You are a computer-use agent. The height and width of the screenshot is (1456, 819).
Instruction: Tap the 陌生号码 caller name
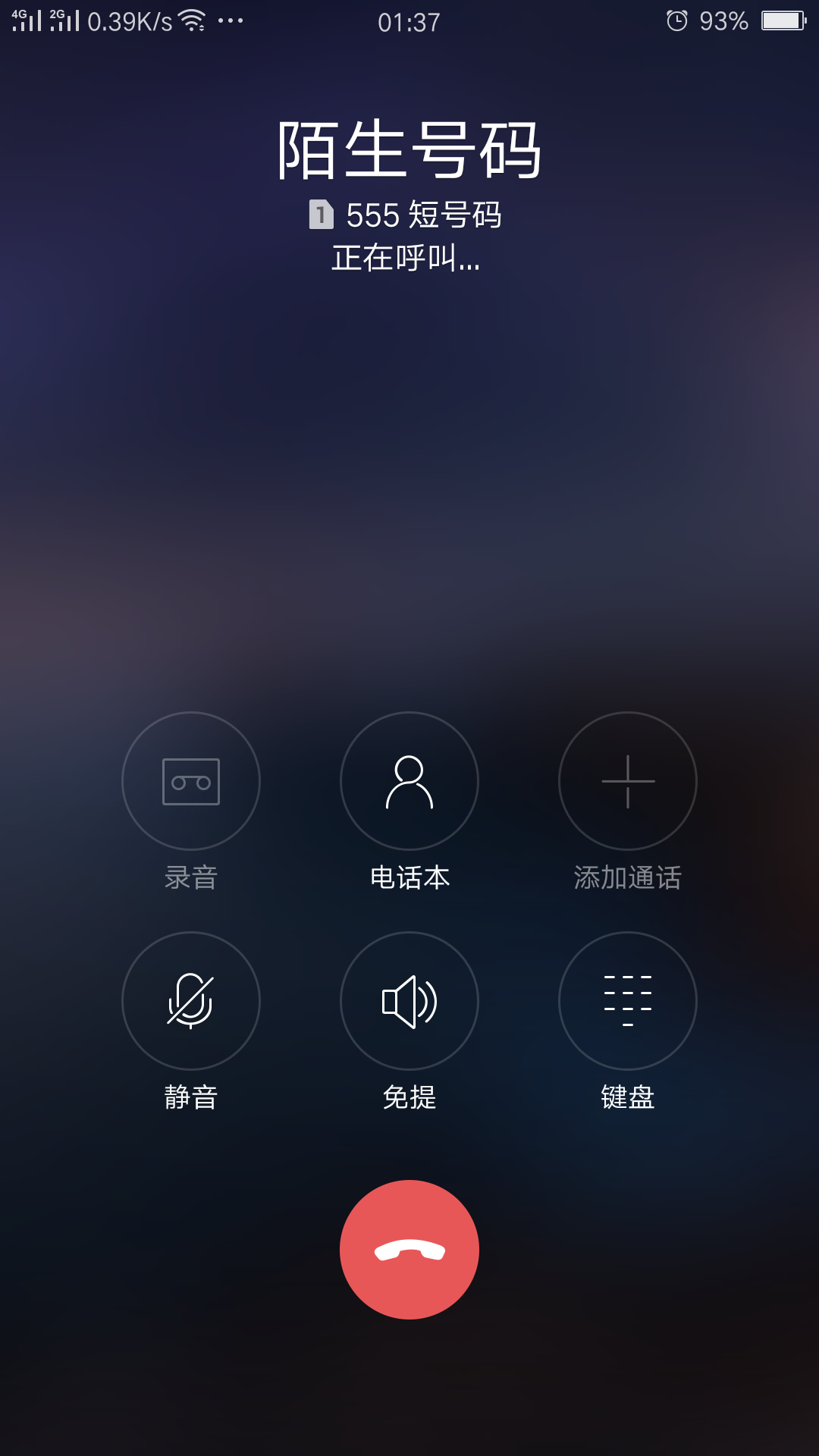click(409, 148)
